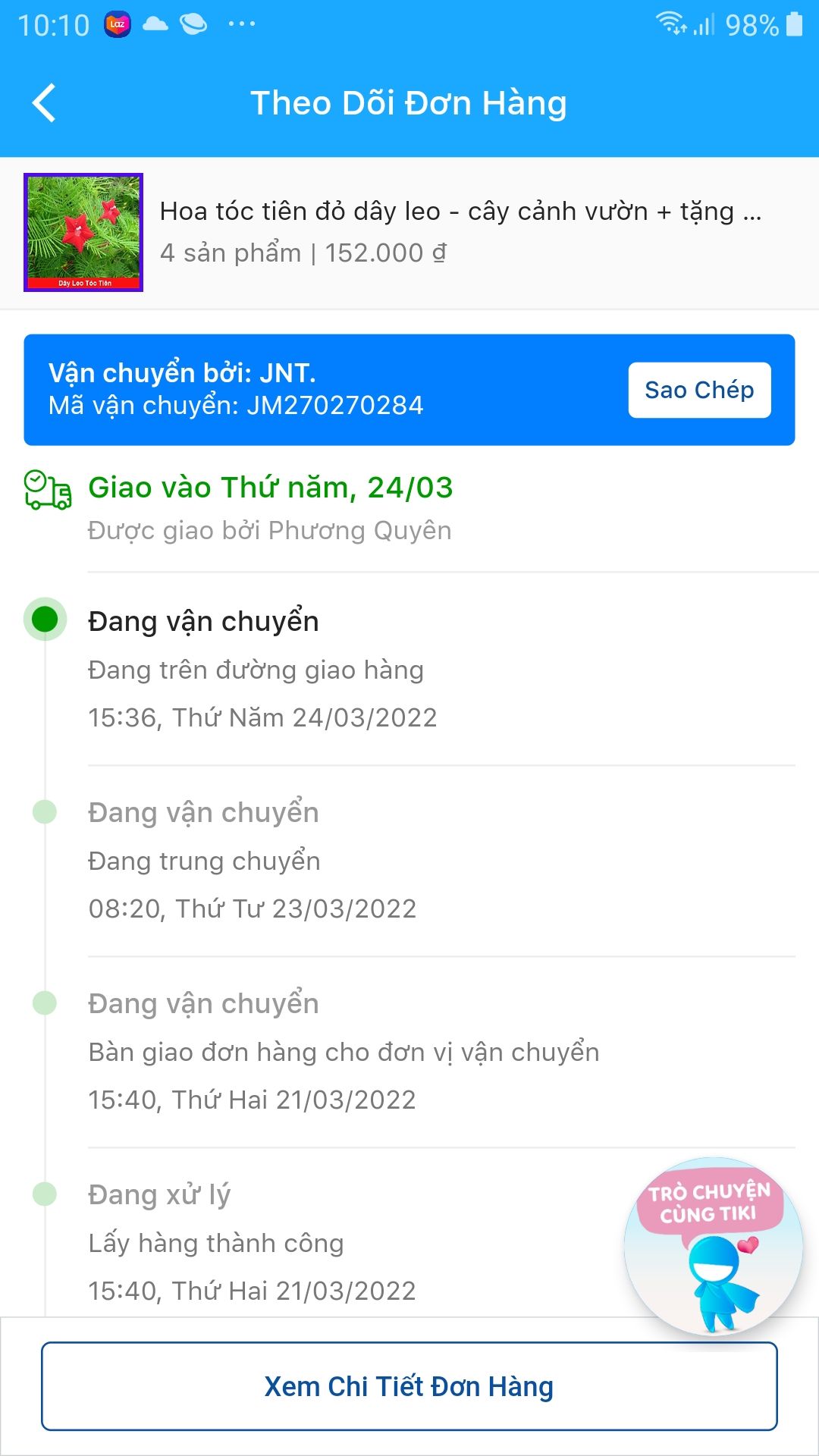819x1456 pixels.
Task: Tap the green Giao vào Thứ năm date text
Action: pos(269,488)
